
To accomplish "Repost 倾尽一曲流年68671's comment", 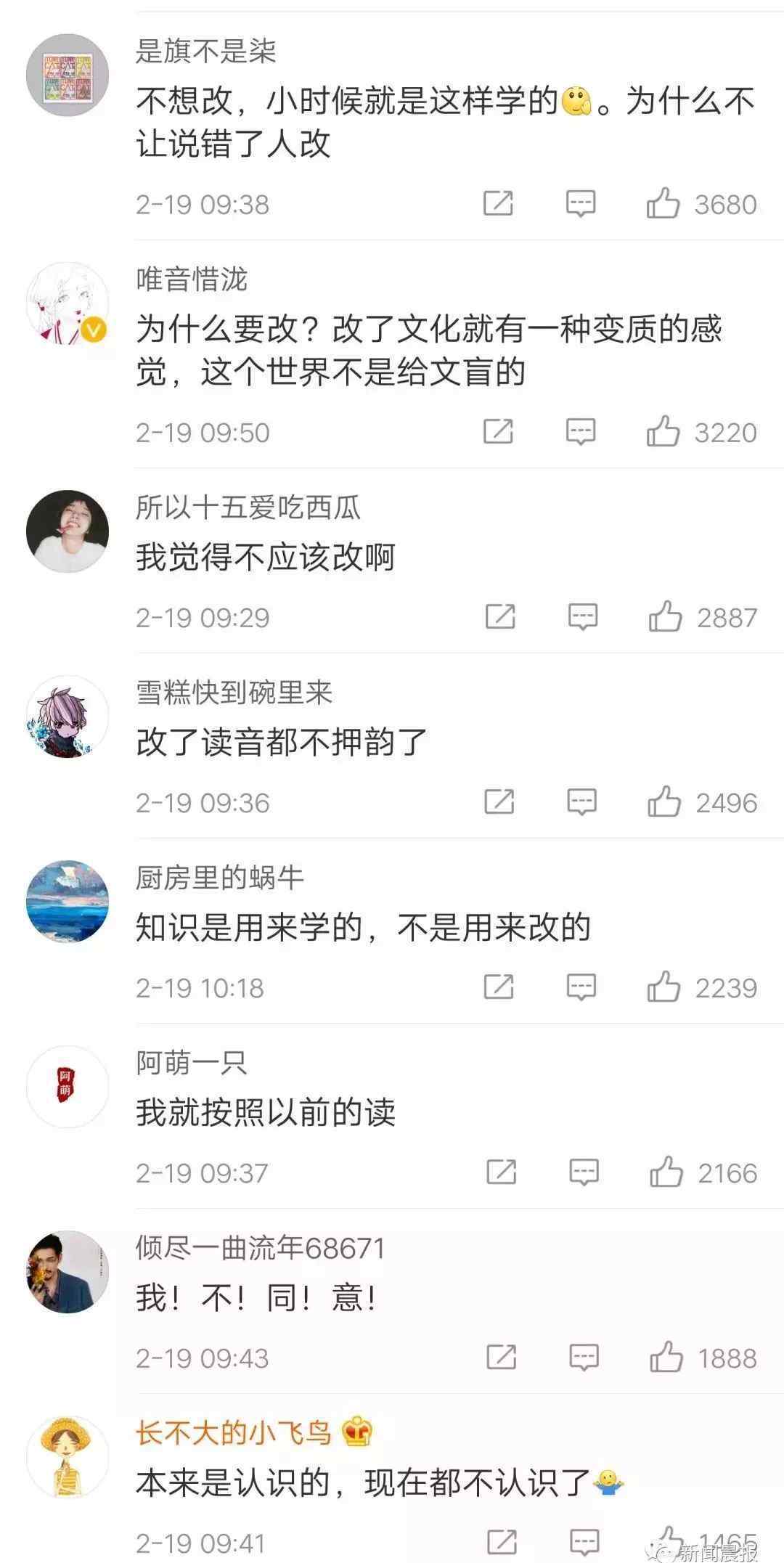I will click(x=501, y=1358).
